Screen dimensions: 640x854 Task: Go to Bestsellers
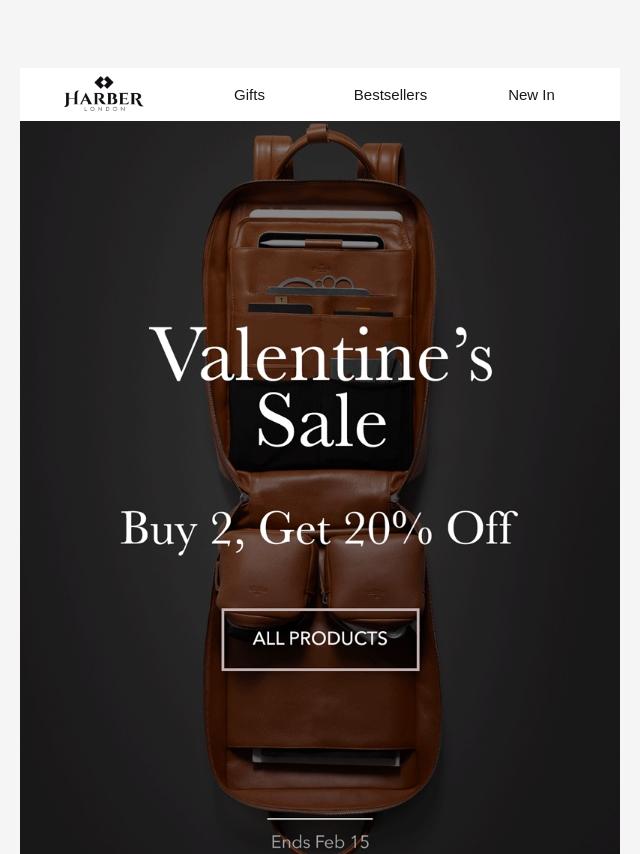[x=390, y=95]
